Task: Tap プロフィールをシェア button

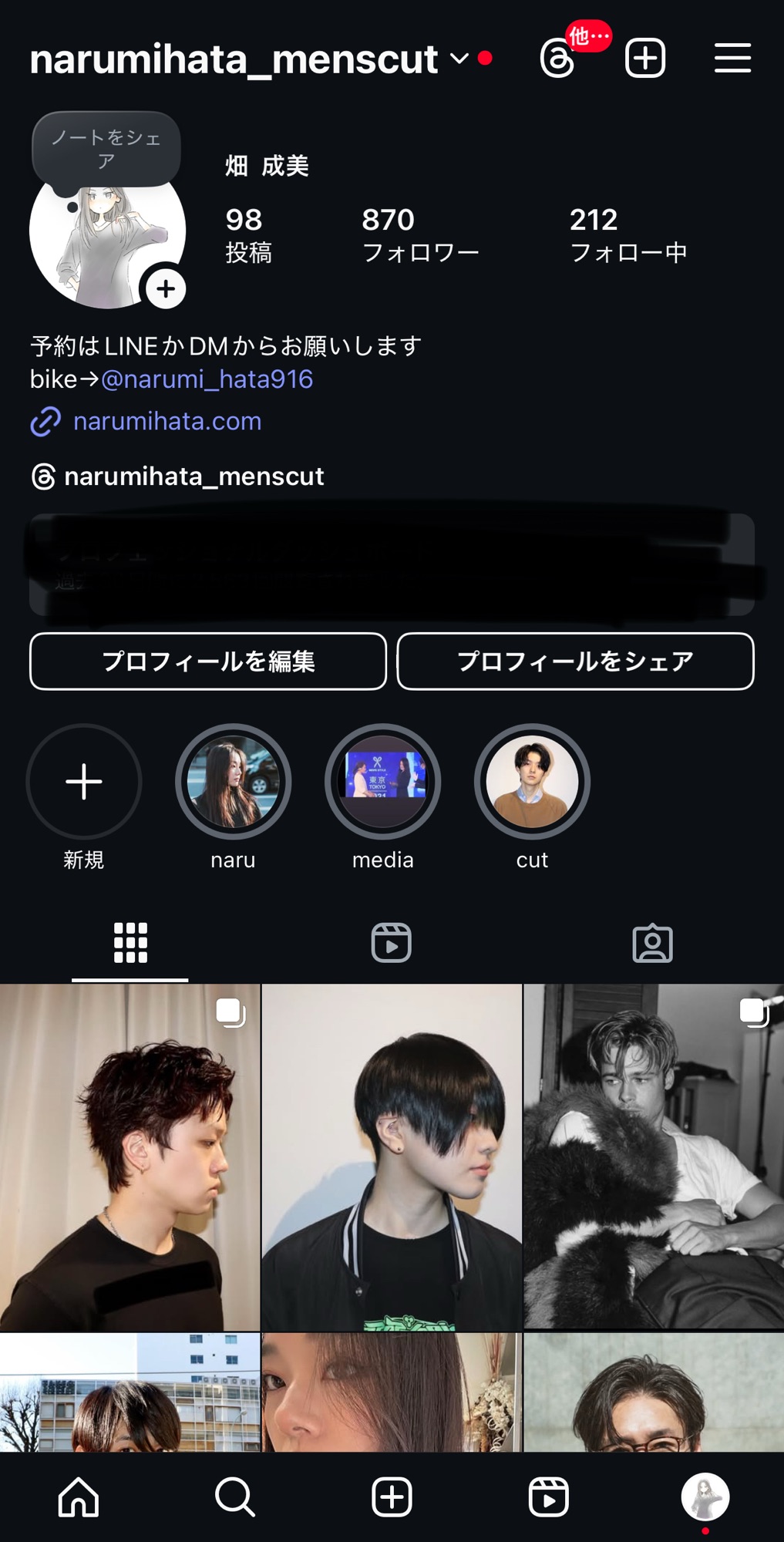Action: (576, 662)
